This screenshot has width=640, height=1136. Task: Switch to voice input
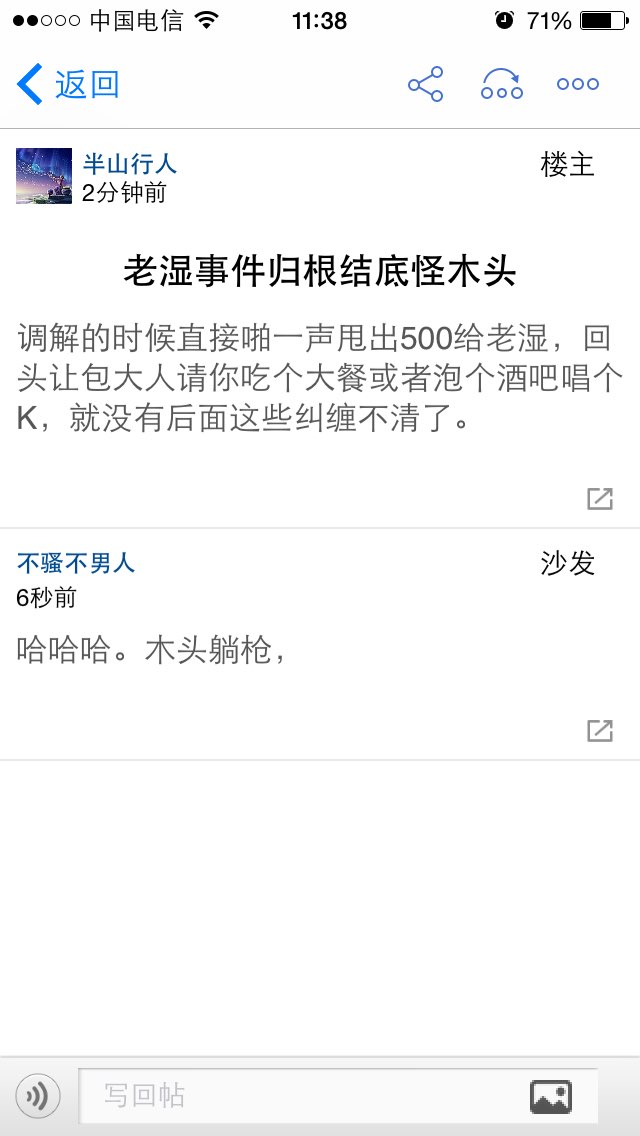point(38,1095)
